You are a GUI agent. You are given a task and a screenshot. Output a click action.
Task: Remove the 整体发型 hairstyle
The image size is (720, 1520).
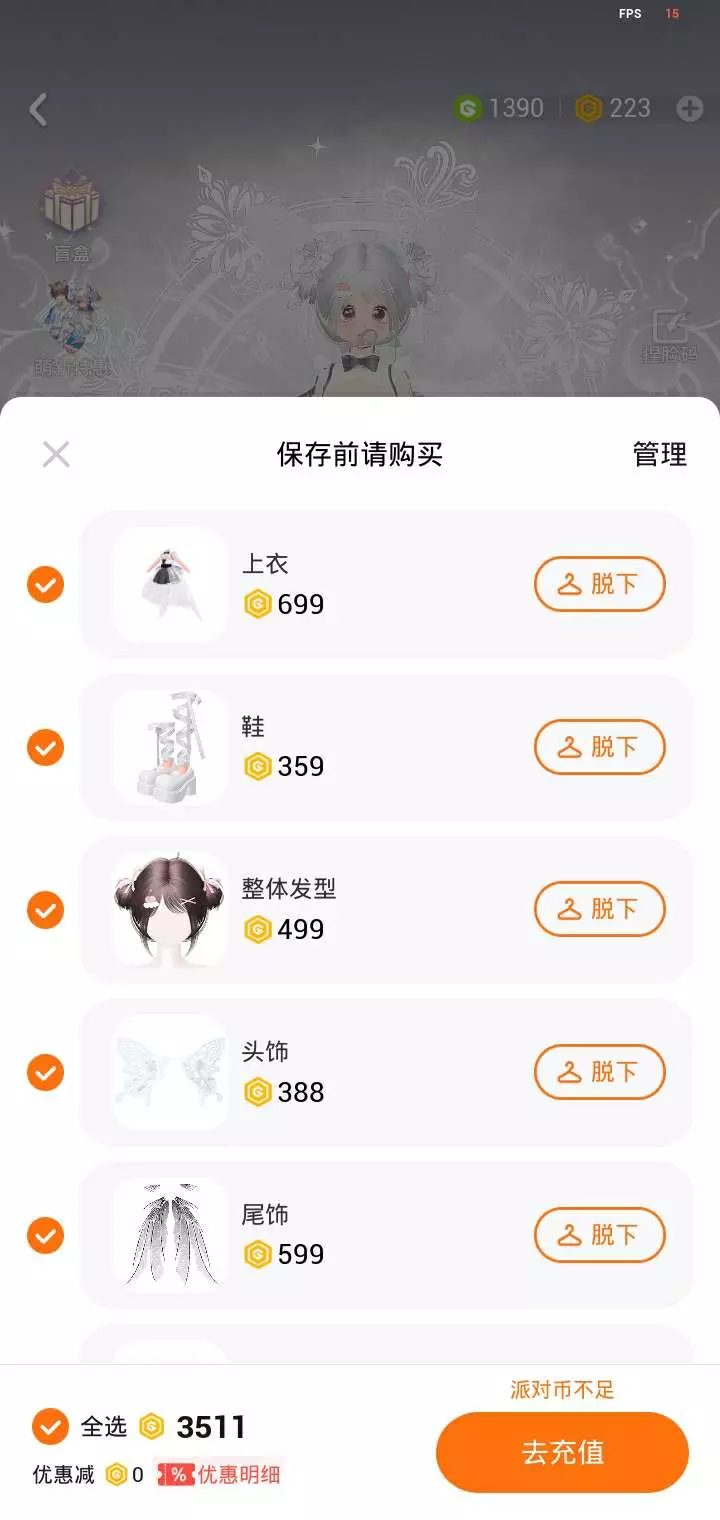point(599,909)
